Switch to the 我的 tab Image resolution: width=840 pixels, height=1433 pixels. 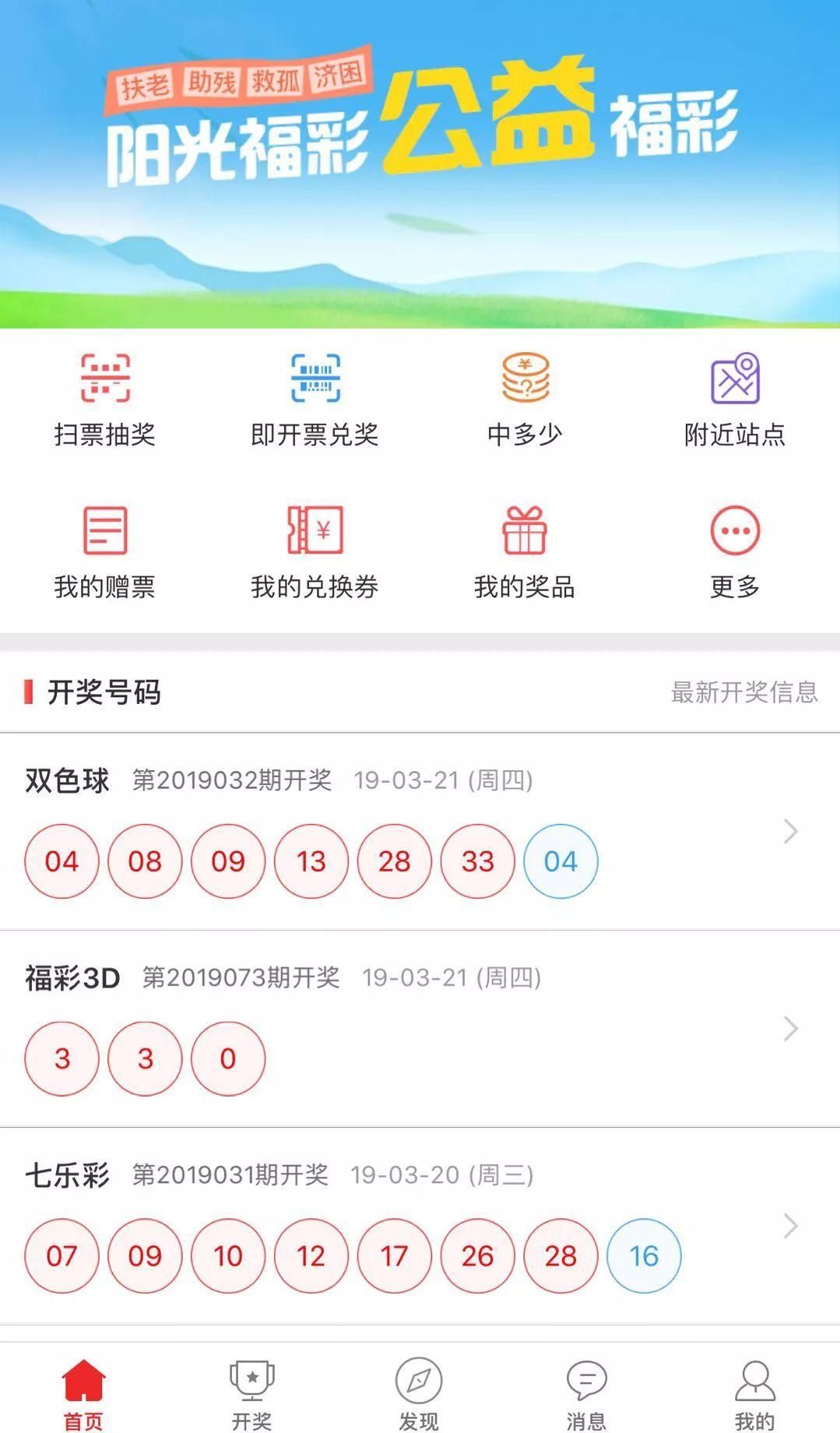click(x=754, y=1394)
